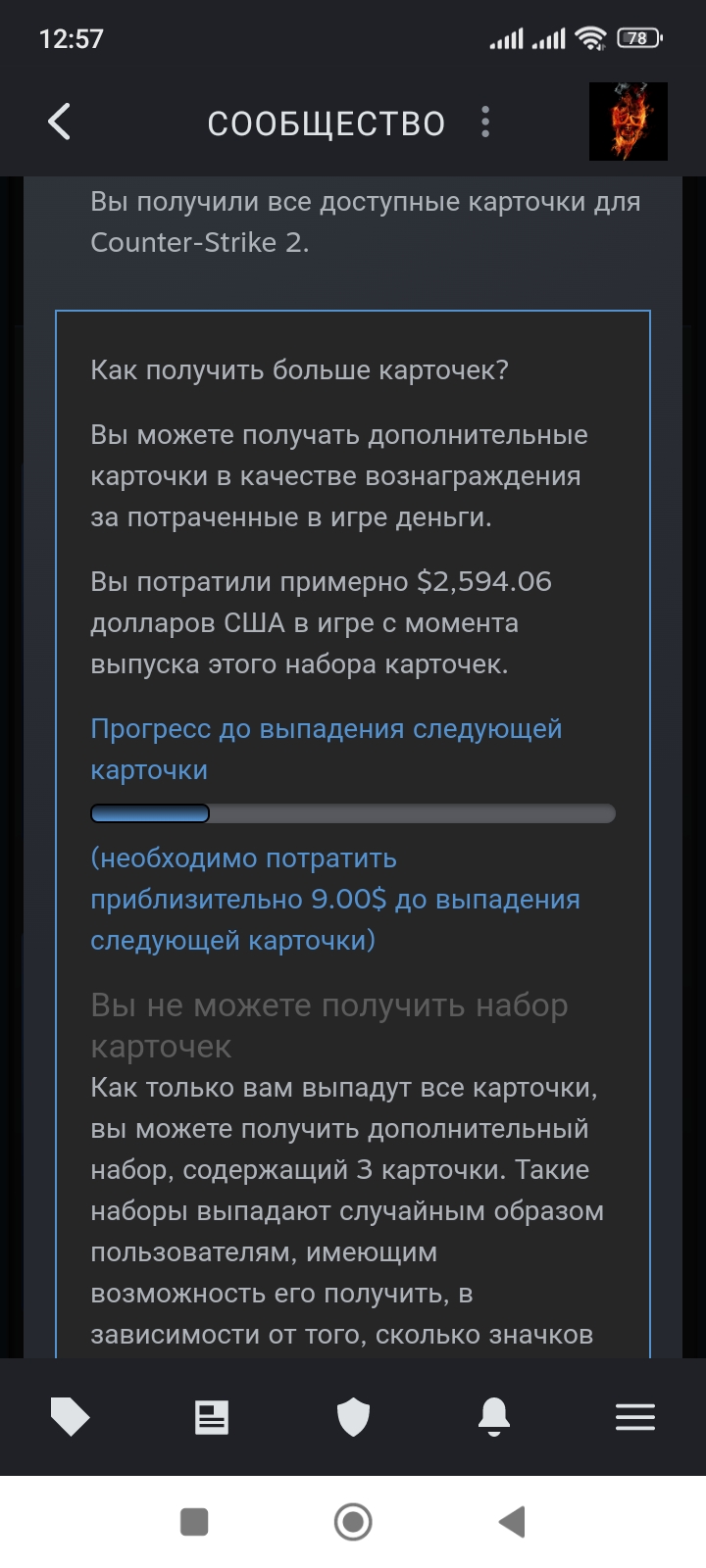This screenshot has height=1568, width=706.
Task: Open the notifications bell
Action: click(x=494, y=1417)
